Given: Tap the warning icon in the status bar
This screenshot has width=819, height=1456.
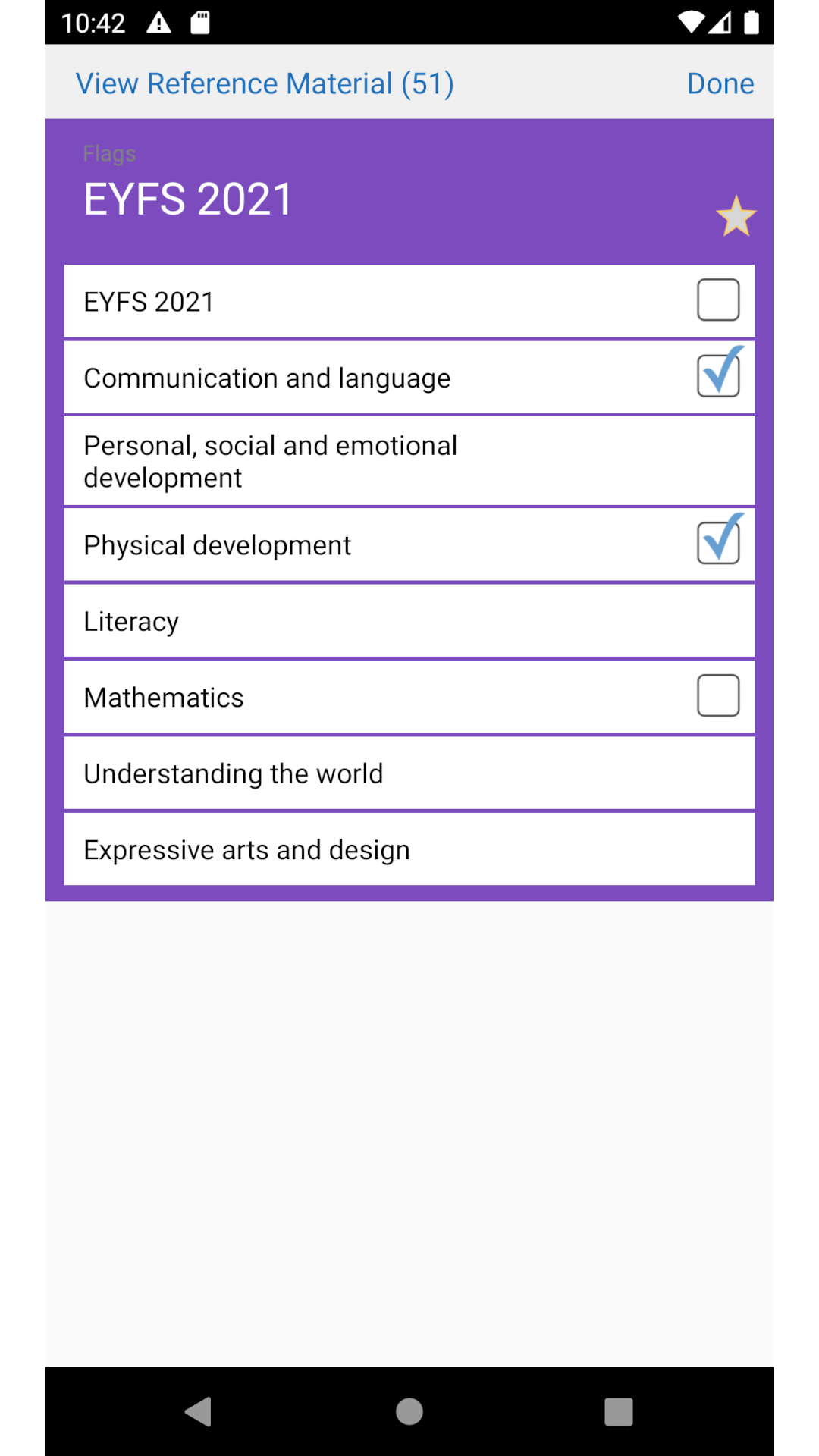Looking at the screenshot, I should pos(158,23).
